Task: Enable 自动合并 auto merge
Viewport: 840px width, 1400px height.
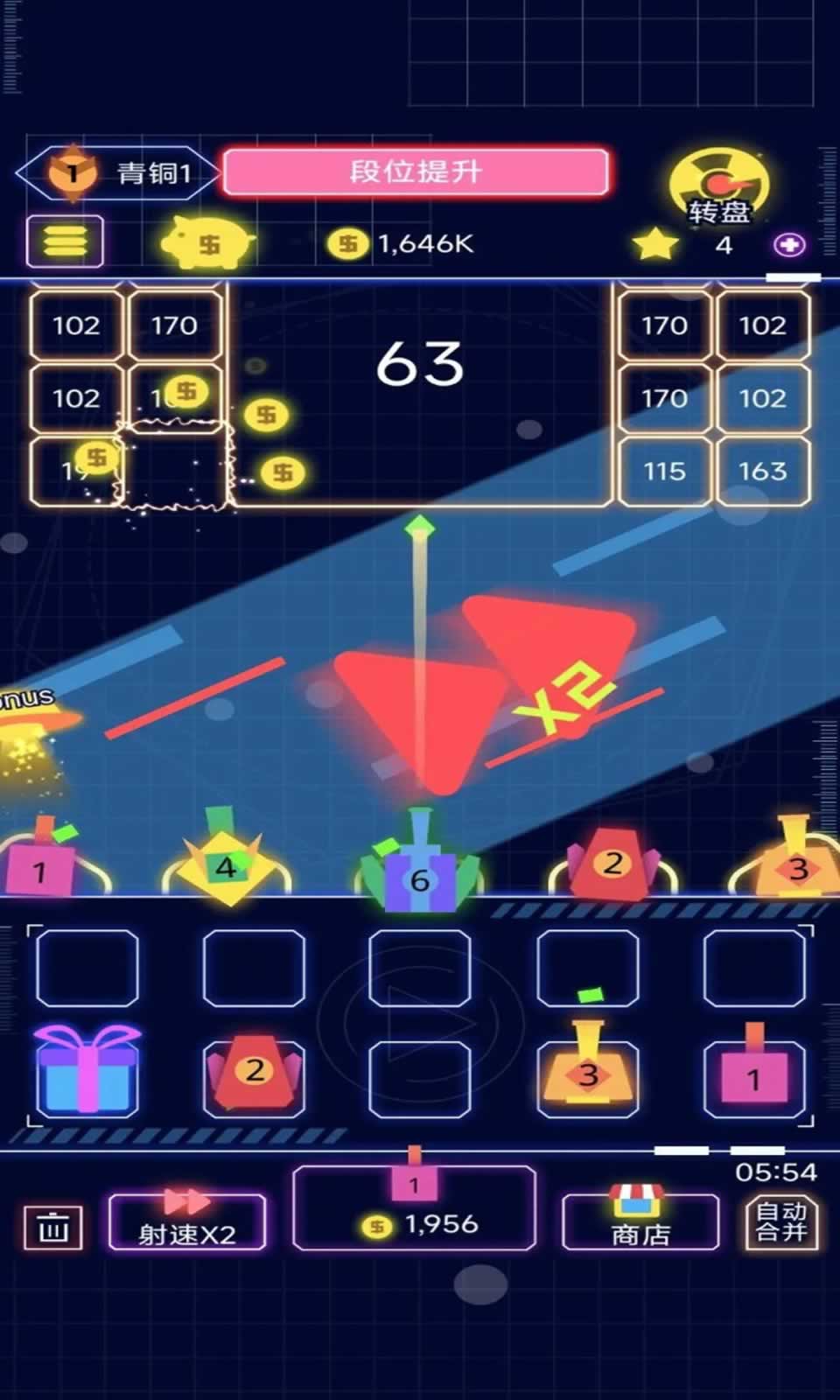Action: [x=780, y=1222]
